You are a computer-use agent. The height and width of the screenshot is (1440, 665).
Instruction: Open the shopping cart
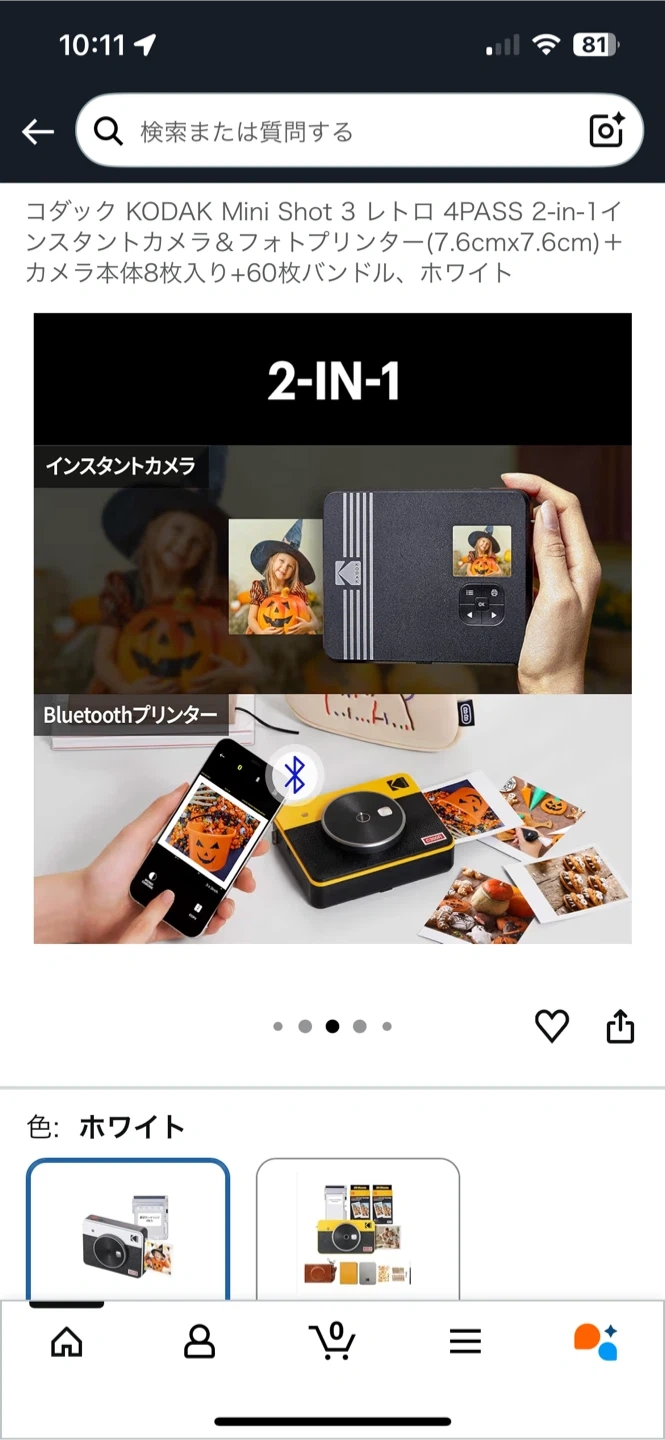[333, 1342]
